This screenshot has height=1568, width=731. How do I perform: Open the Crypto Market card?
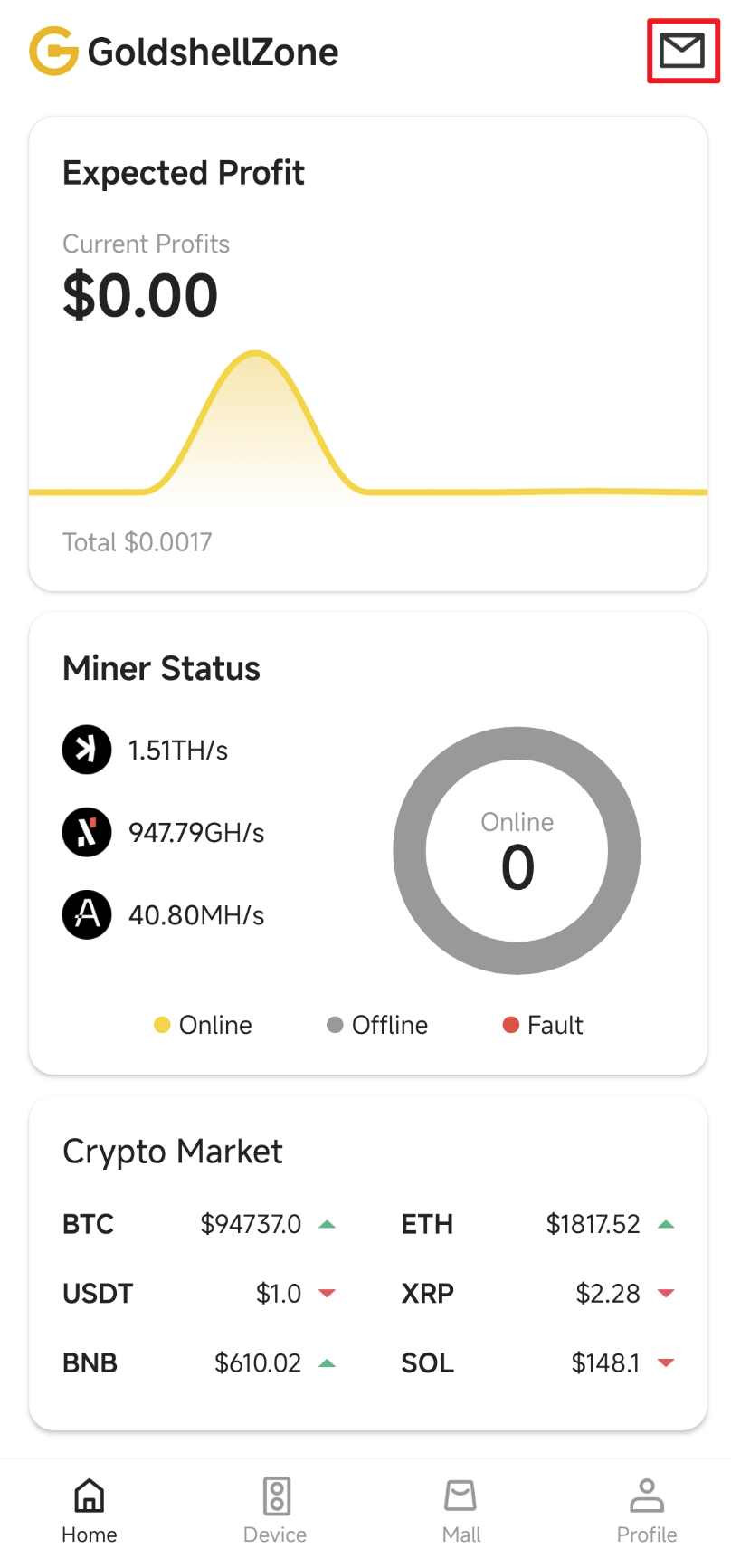click(368, 1264)
